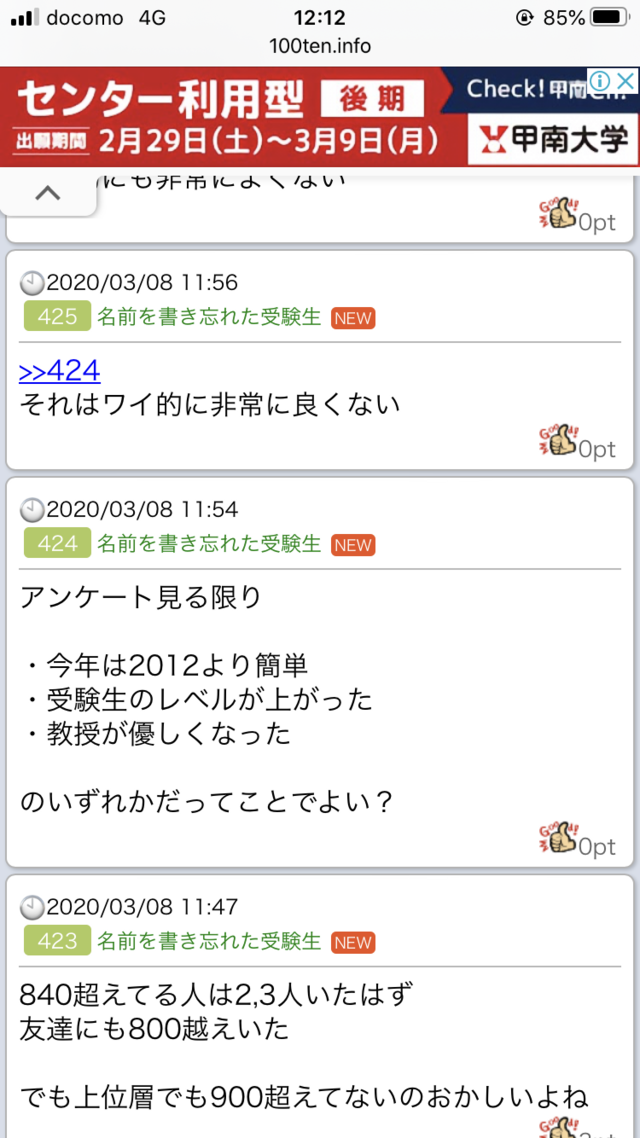The image size is (640, 1138).
Task: Tap the 425 post number badge
Action: tap(57, 317)
